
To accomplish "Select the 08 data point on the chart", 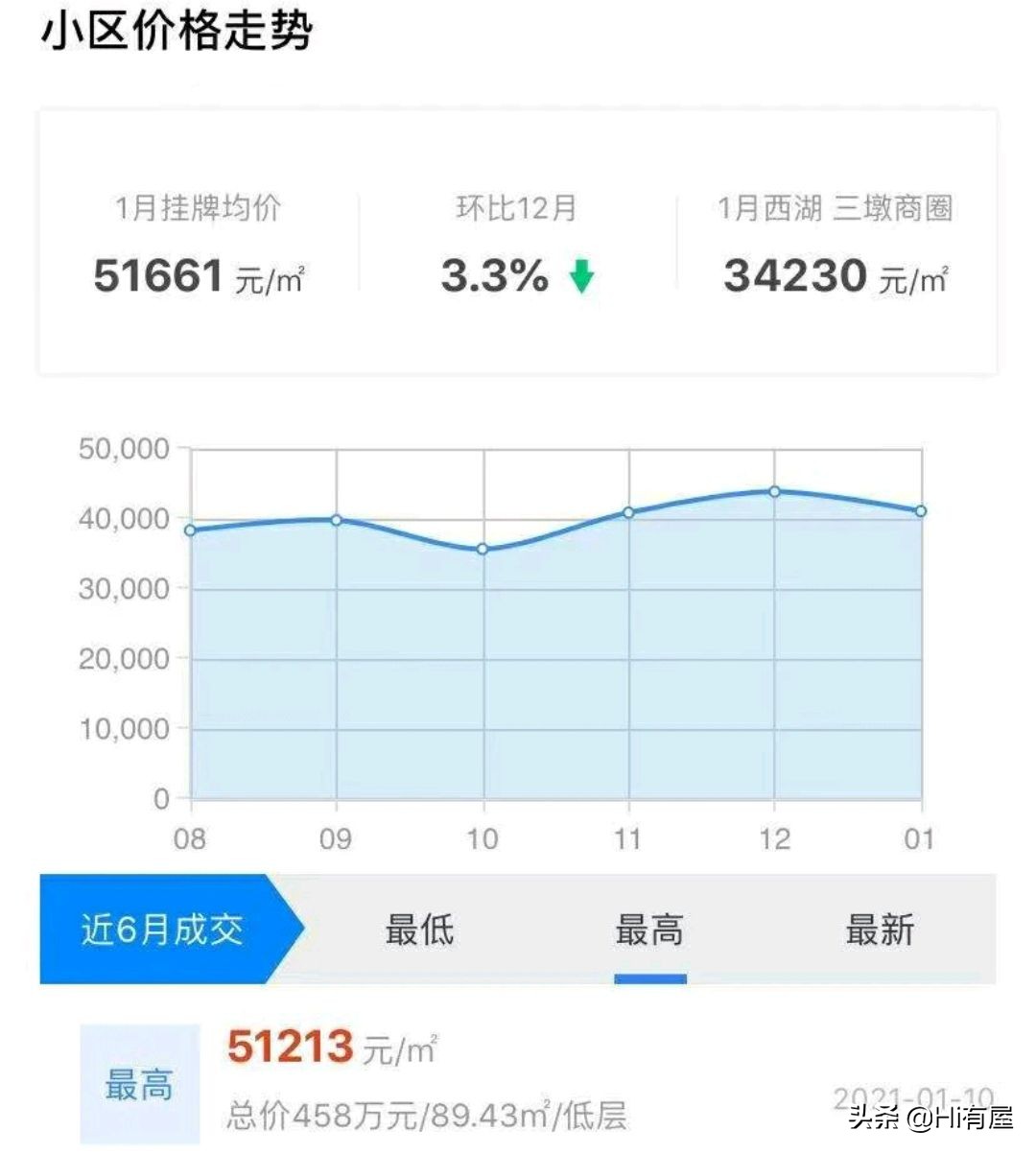I will pos(190,530).
